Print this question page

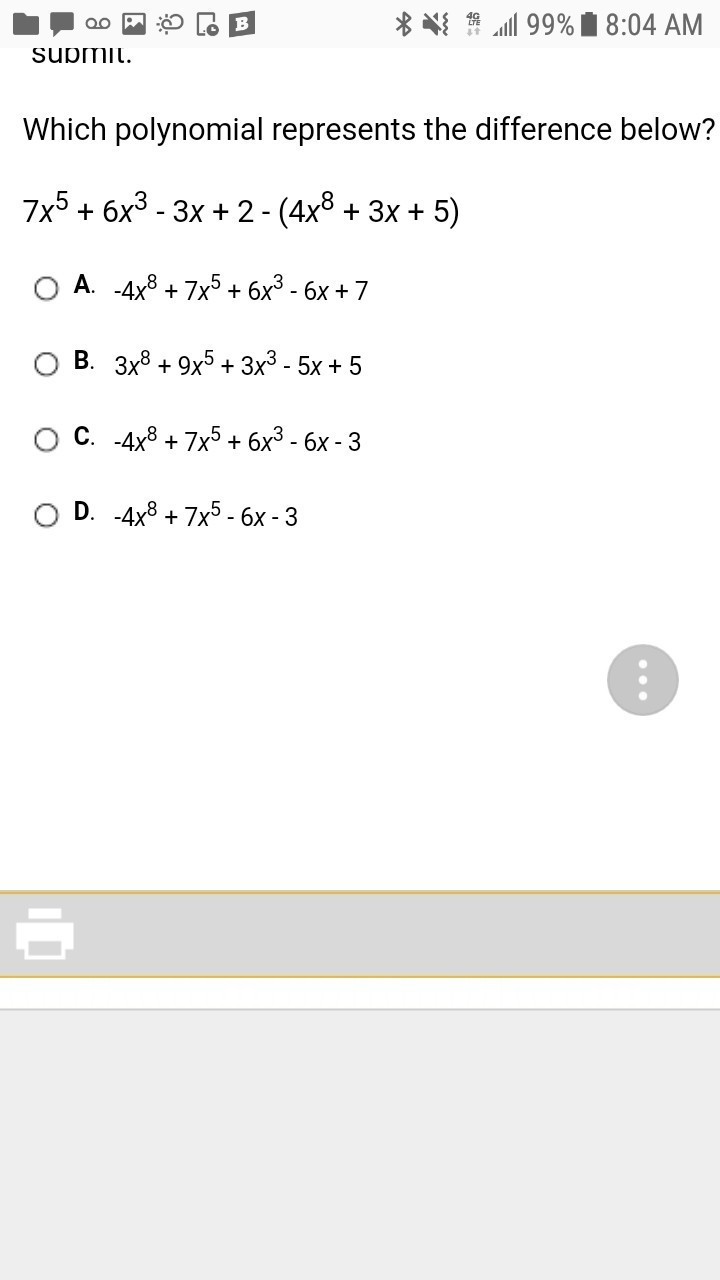(45, 933)
